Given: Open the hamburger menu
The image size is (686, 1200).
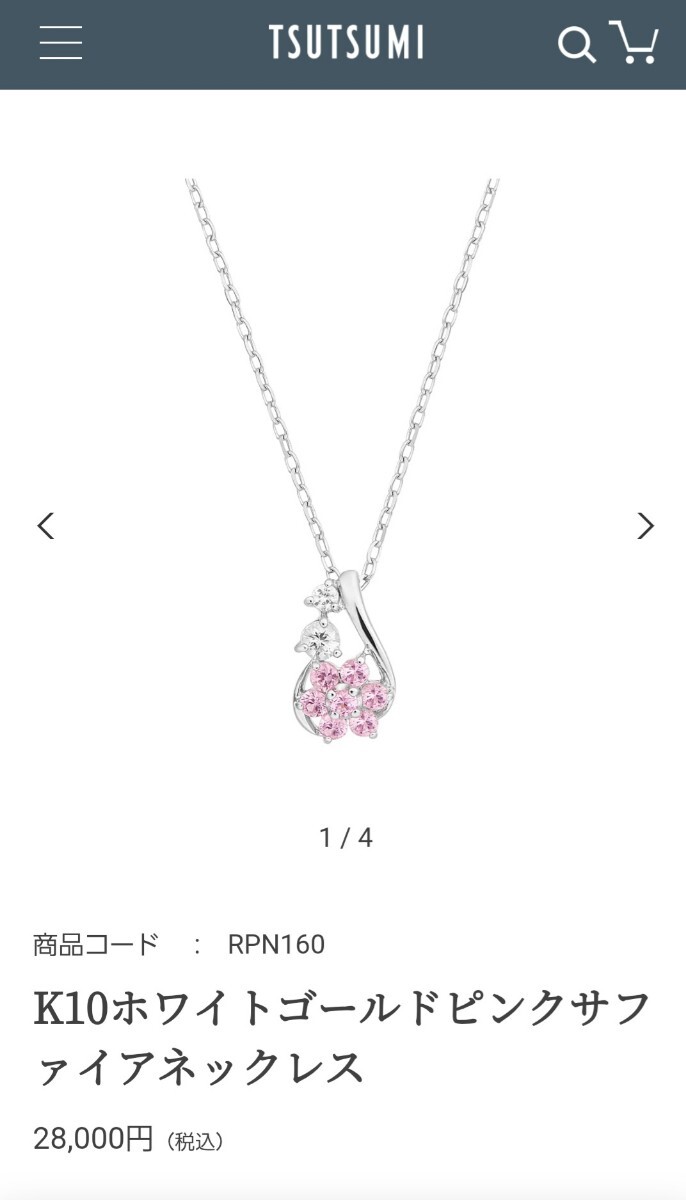Looking at the screenshot, I should (61, 43).
